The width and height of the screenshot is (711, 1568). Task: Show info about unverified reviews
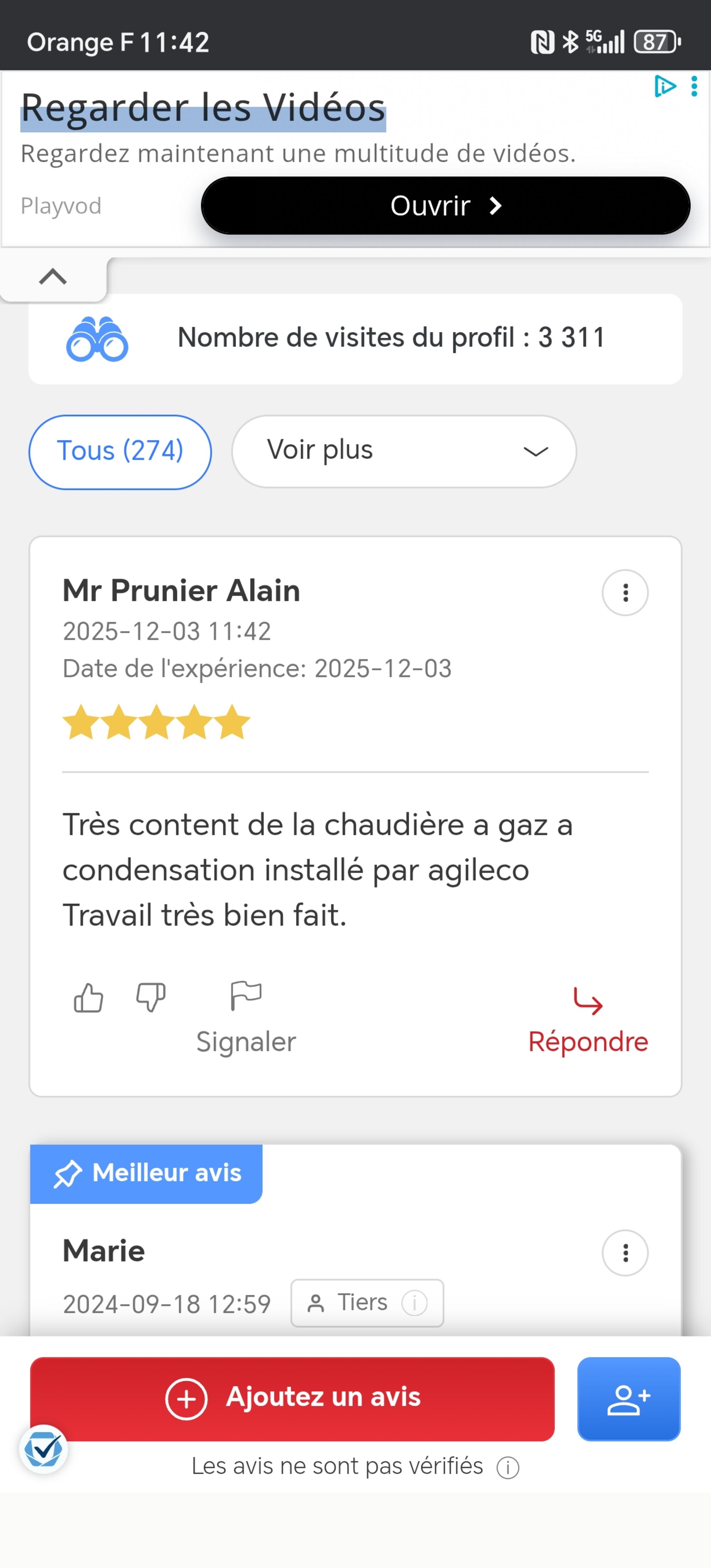[x=508, y=1467]
